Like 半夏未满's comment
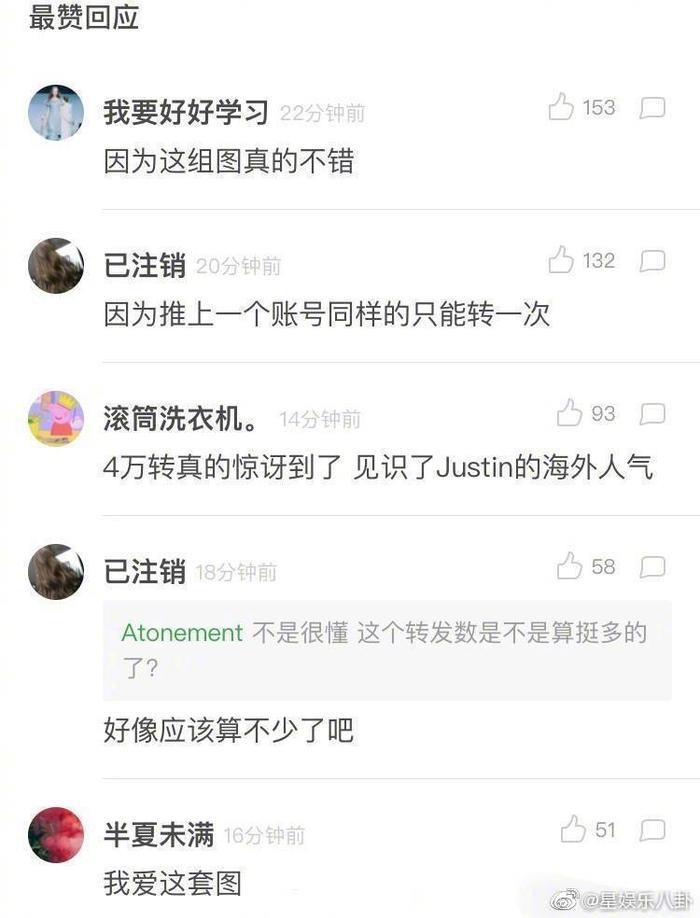 [572, 829]
